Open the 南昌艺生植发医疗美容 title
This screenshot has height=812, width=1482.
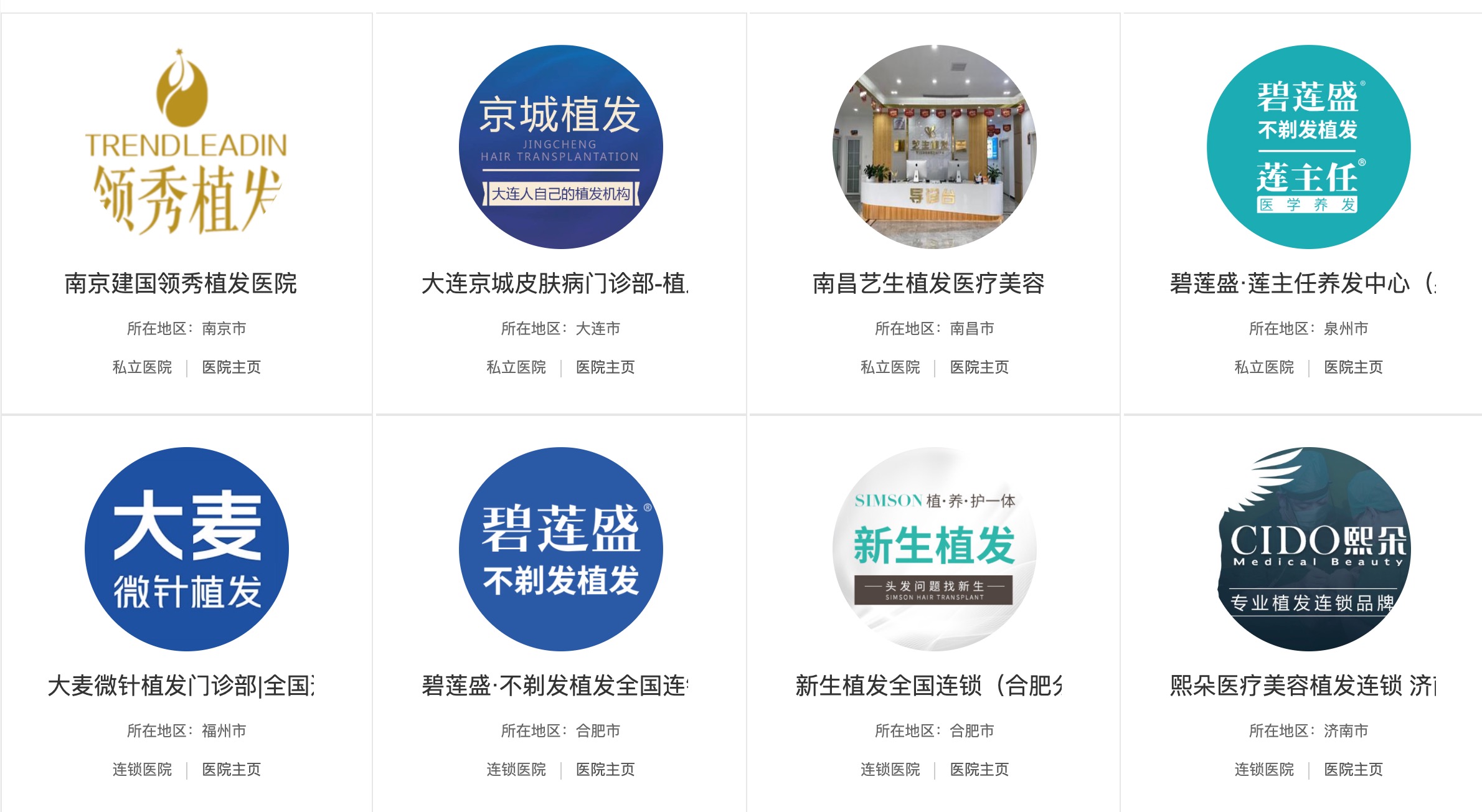pos(928,283)
